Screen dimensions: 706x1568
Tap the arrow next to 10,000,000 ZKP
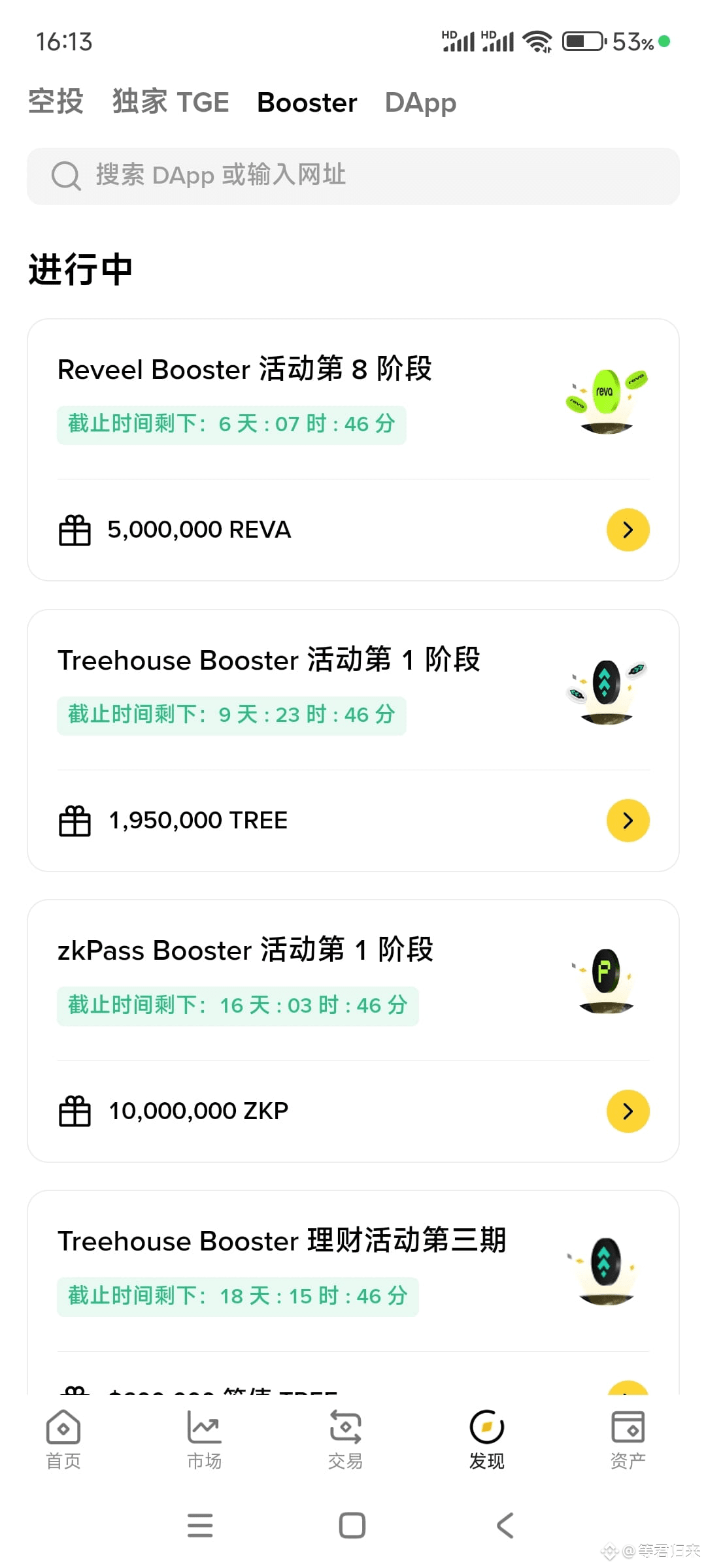click(628, 1111)
